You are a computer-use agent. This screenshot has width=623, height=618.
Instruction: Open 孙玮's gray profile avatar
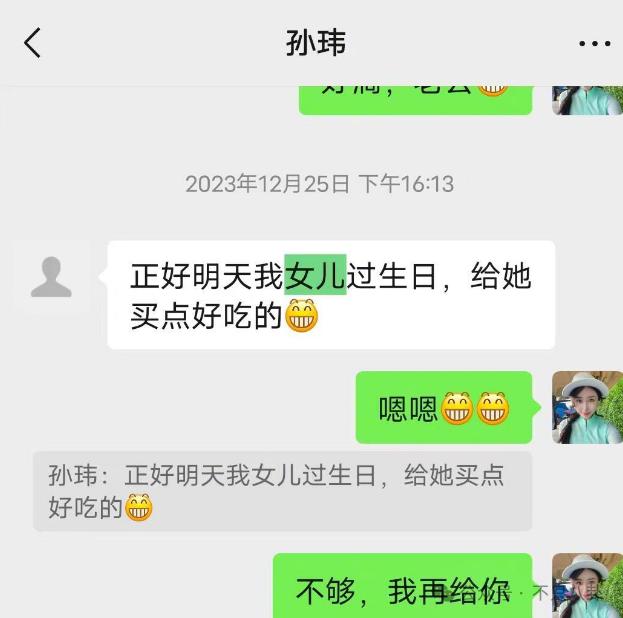51,277
